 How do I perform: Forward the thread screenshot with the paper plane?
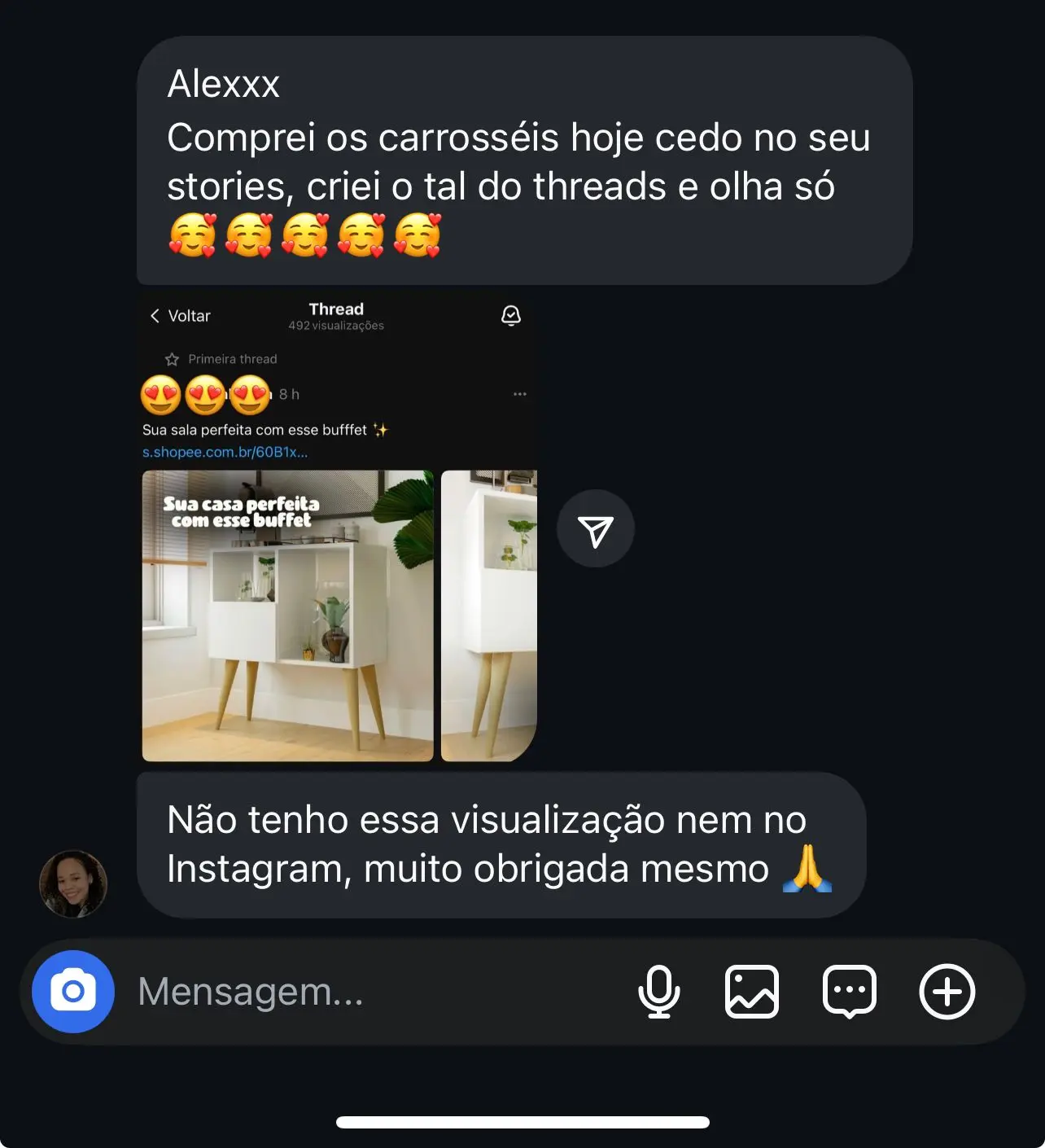596,528
